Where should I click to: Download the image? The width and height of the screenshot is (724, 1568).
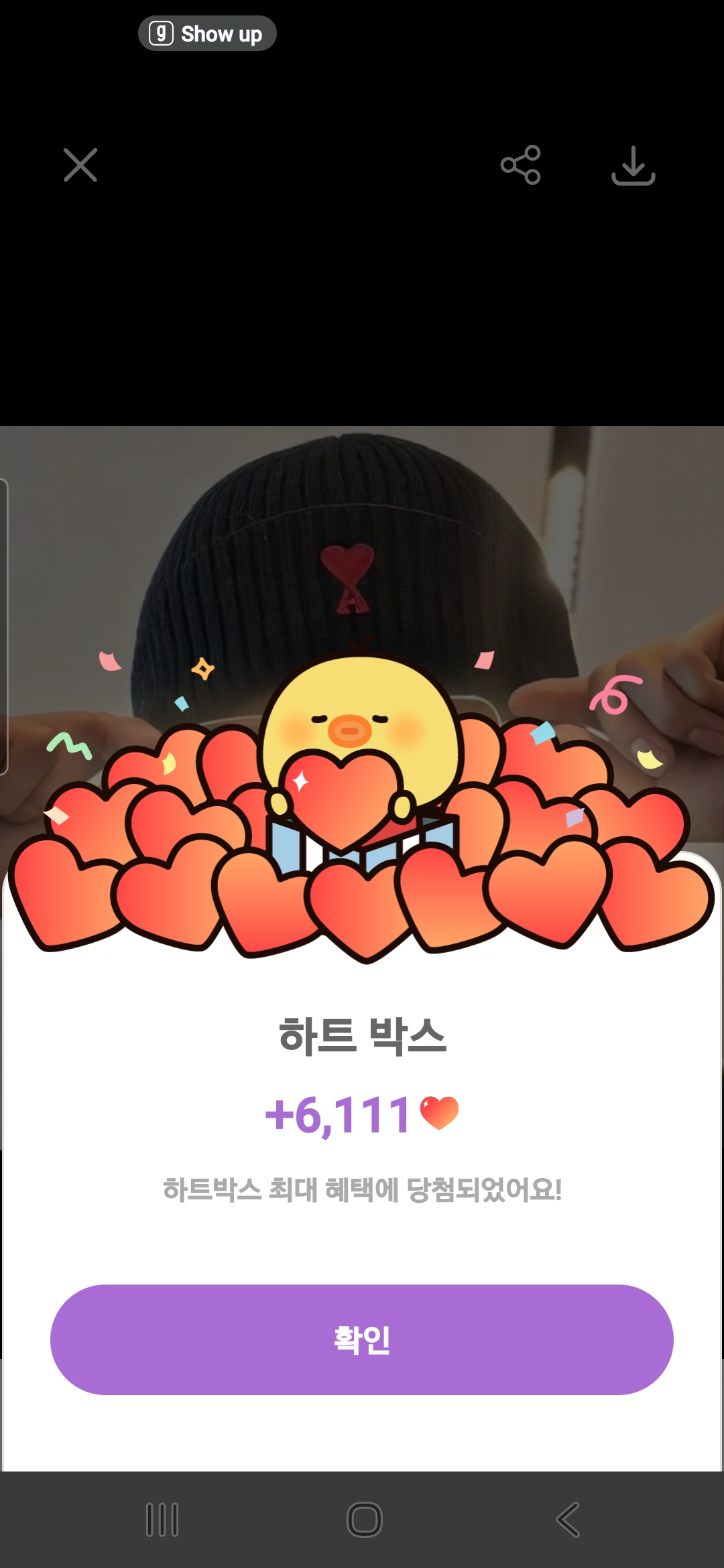click(633, 165)
